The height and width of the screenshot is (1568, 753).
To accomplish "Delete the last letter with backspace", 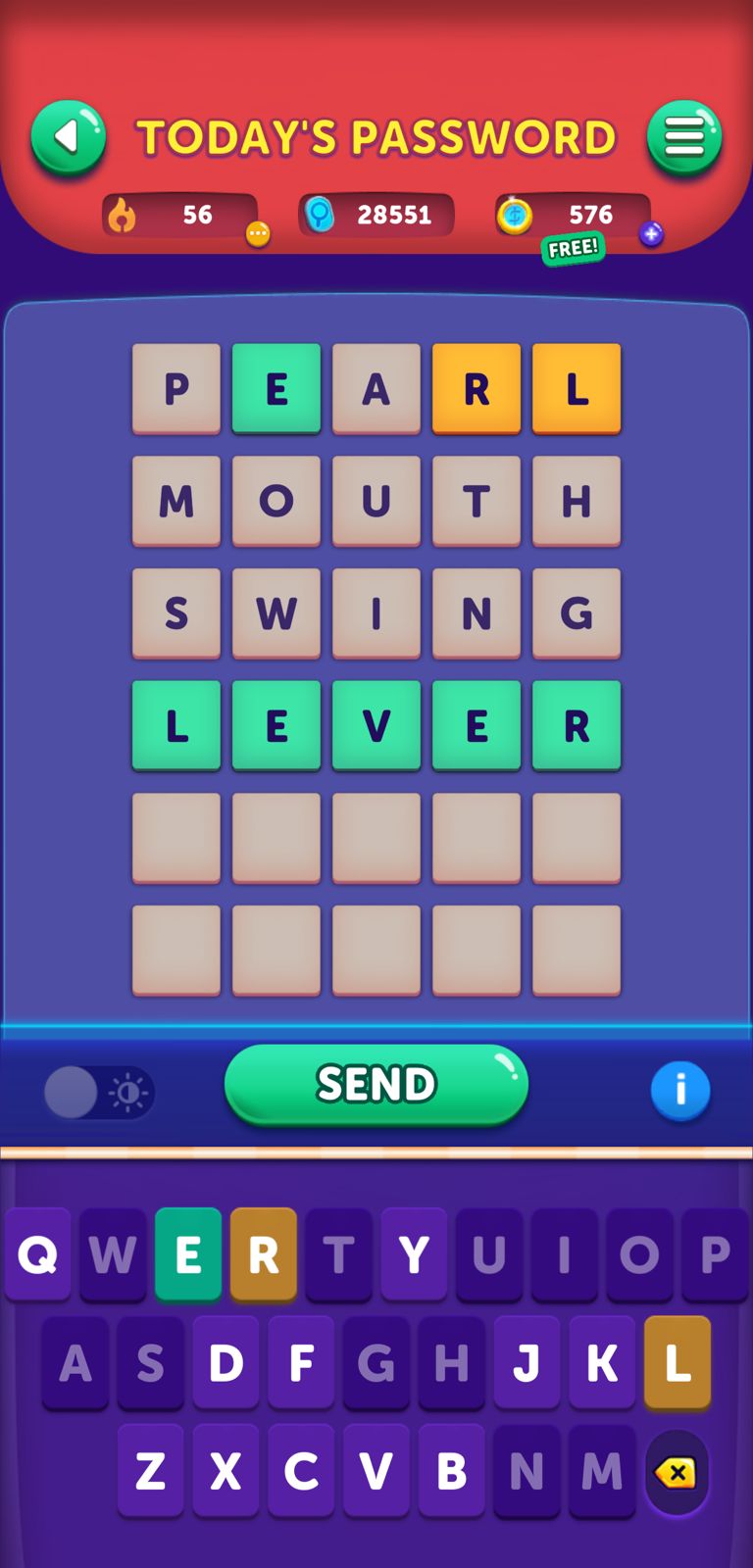I will (677, 1473).
